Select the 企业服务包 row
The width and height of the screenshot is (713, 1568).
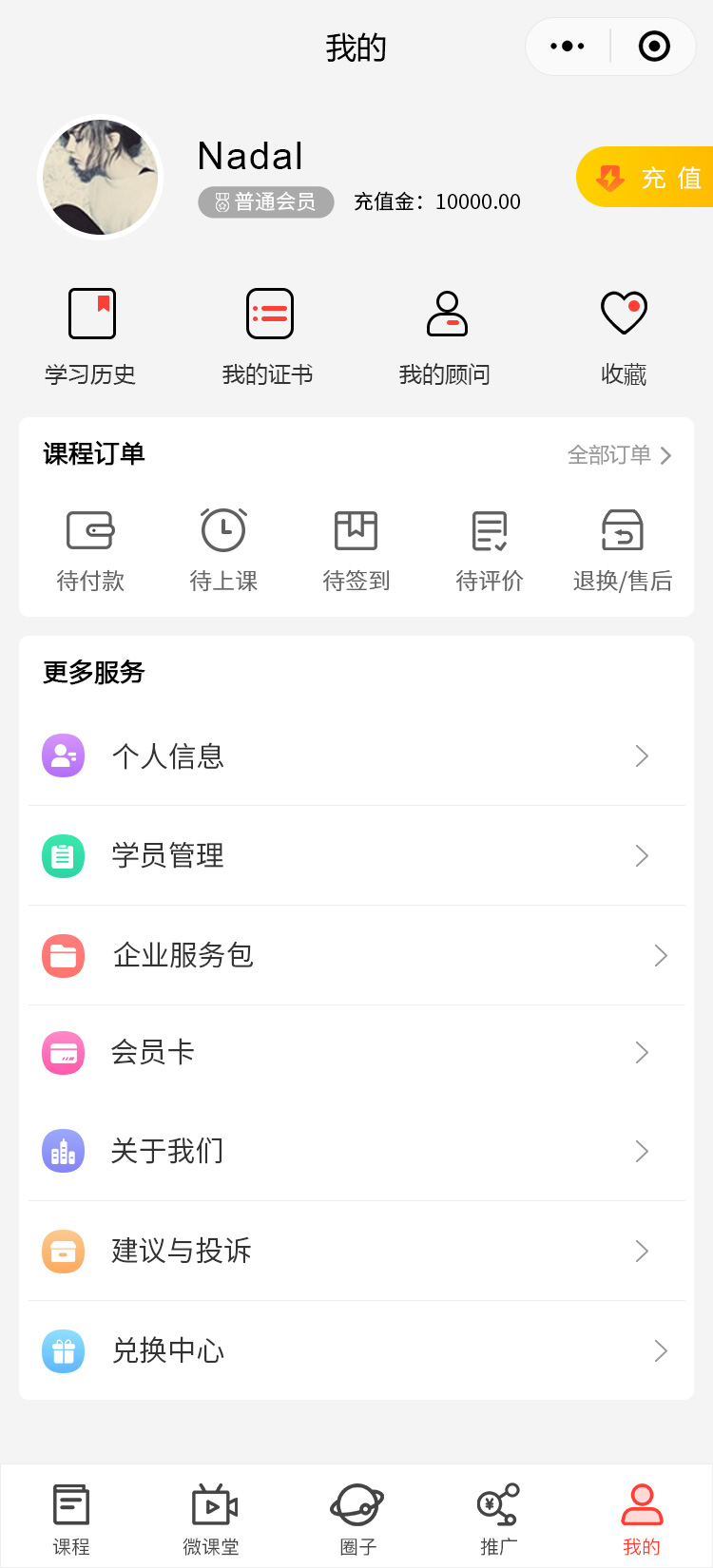pos(356,955)
